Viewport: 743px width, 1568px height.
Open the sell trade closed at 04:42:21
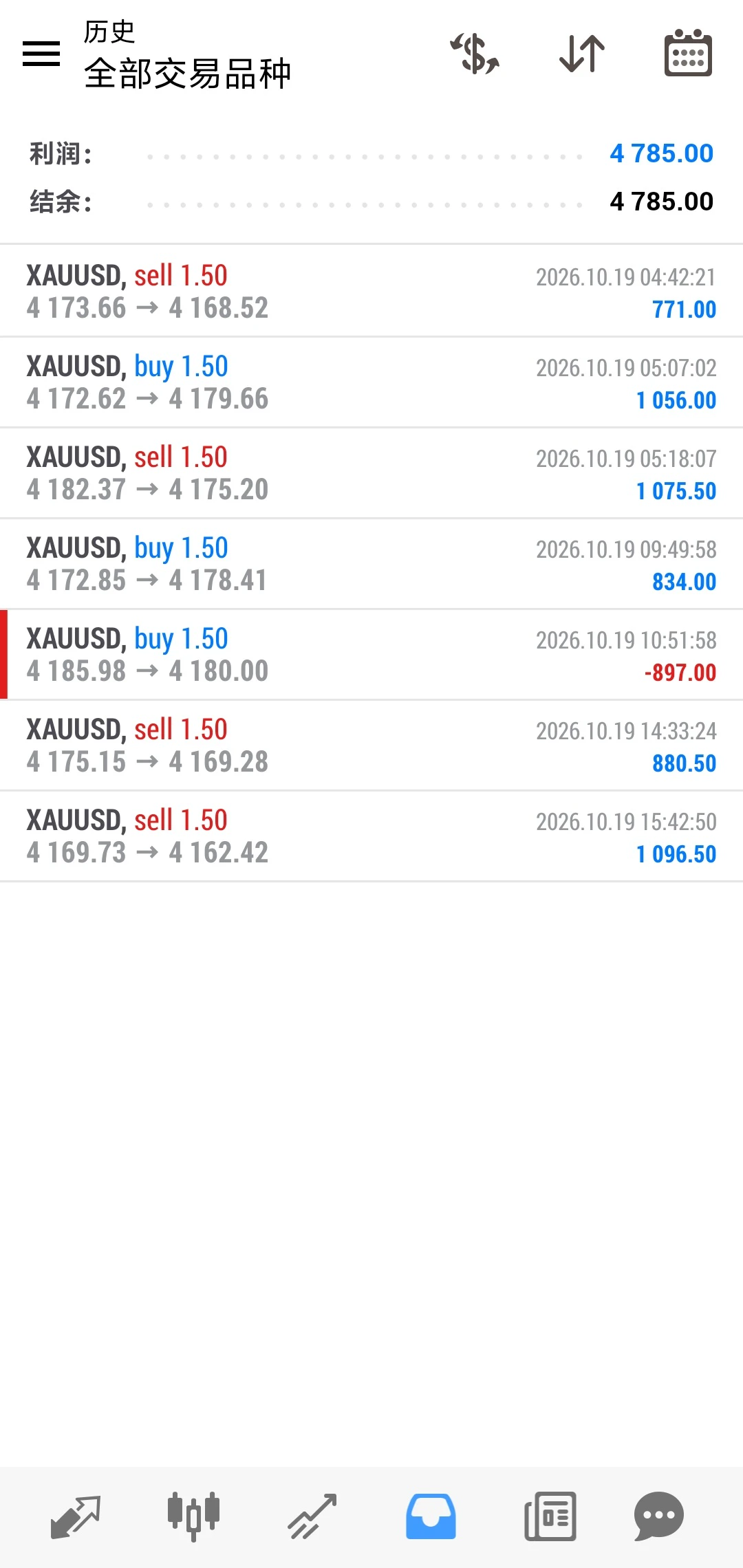click(371, 291)
